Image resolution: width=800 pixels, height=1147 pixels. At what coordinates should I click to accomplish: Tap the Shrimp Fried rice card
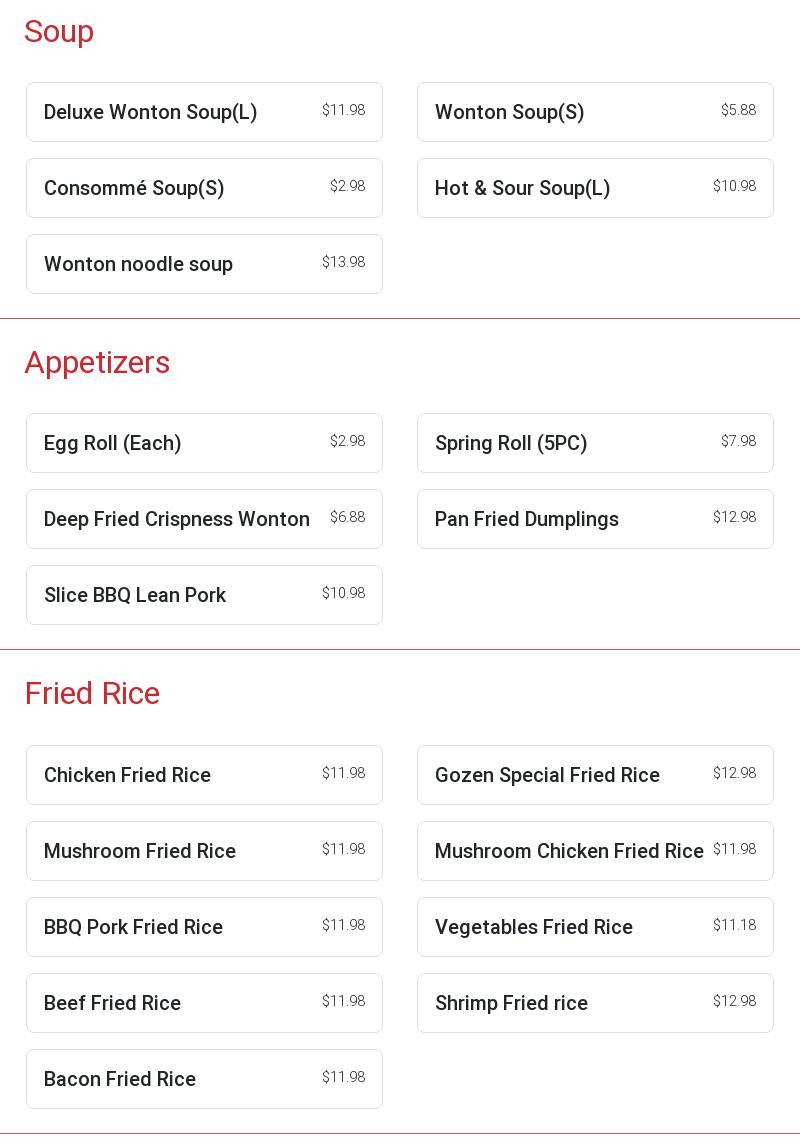595,1003
